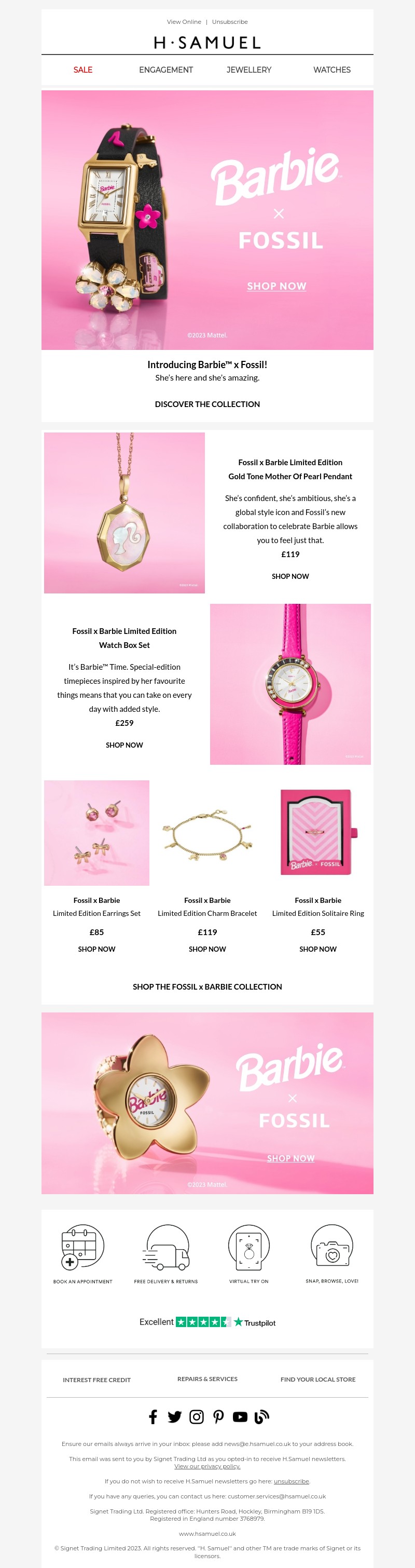415x1568 pixels.
Task: Open the SALE category
Action: (83, 70)
